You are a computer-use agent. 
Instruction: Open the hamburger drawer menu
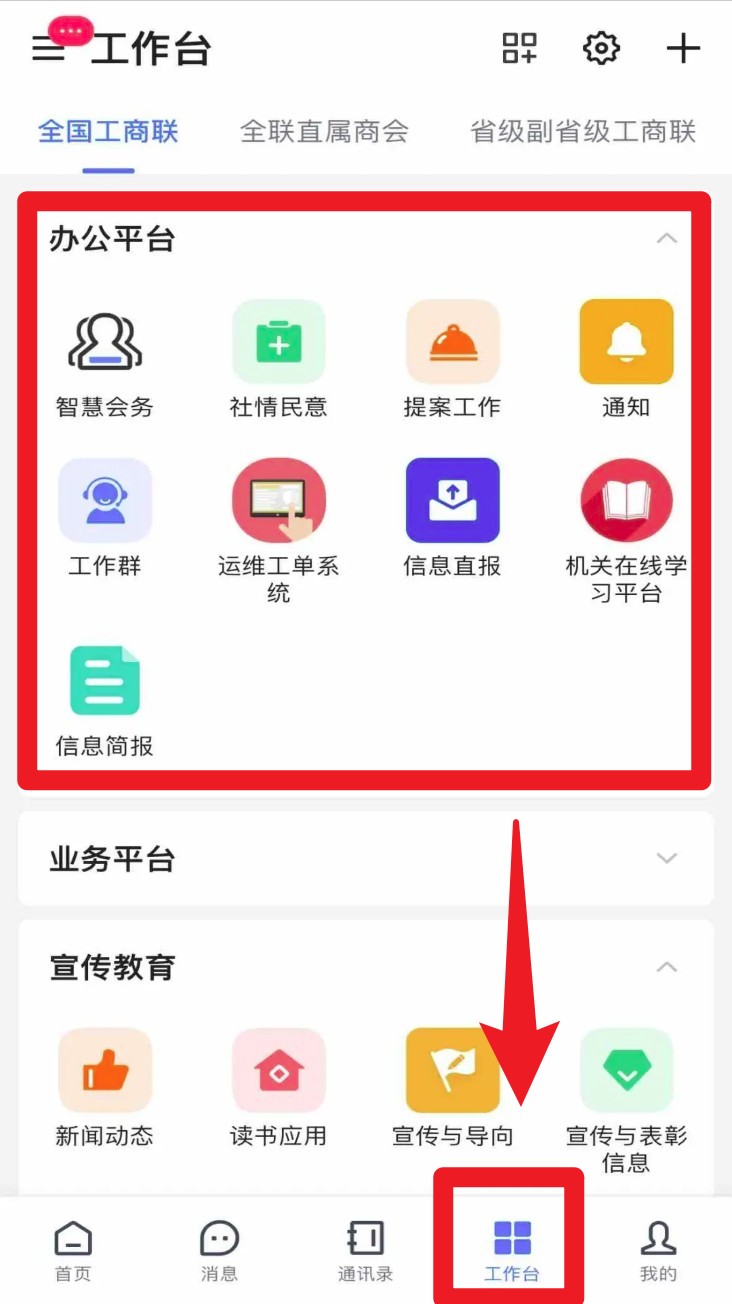47,49
